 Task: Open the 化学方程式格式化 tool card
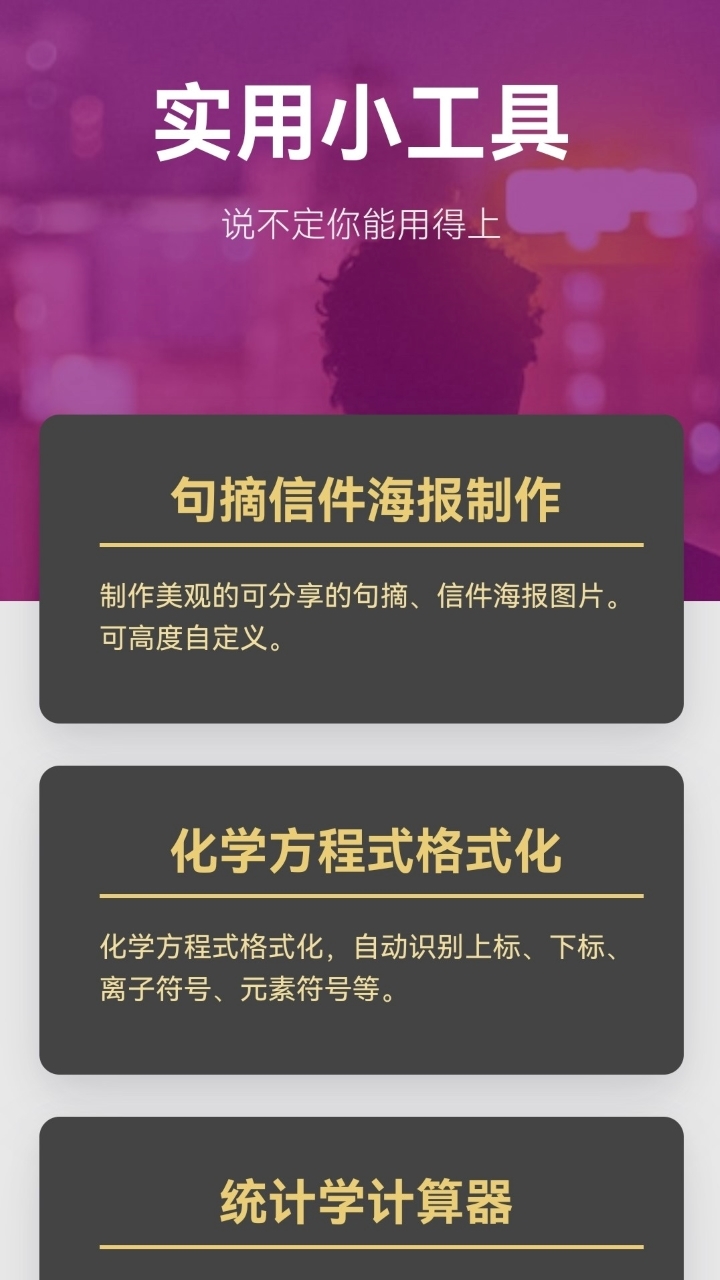(x=361, y=919)
